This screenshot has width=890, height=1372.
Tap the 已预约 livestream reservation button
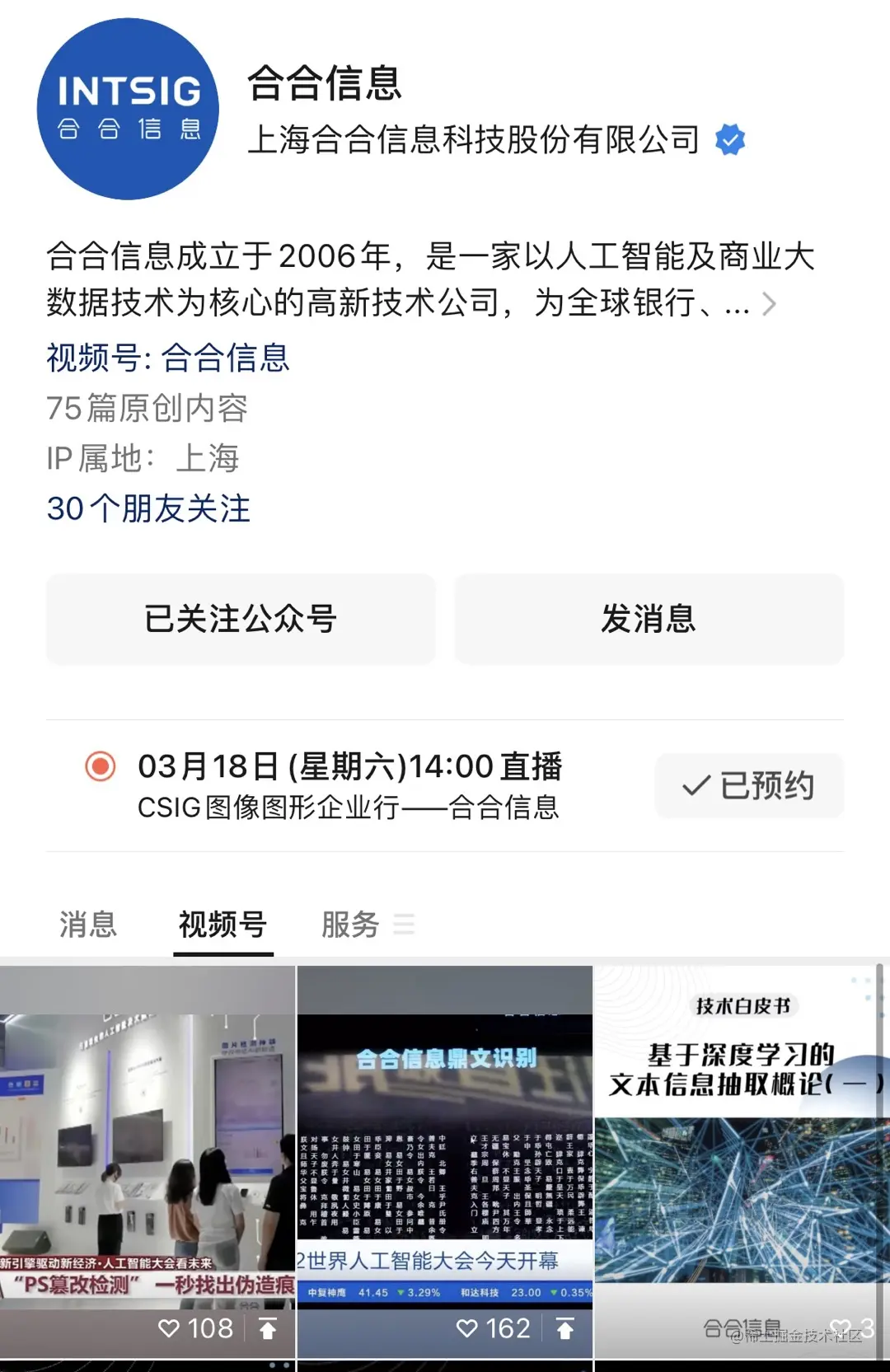748,785
